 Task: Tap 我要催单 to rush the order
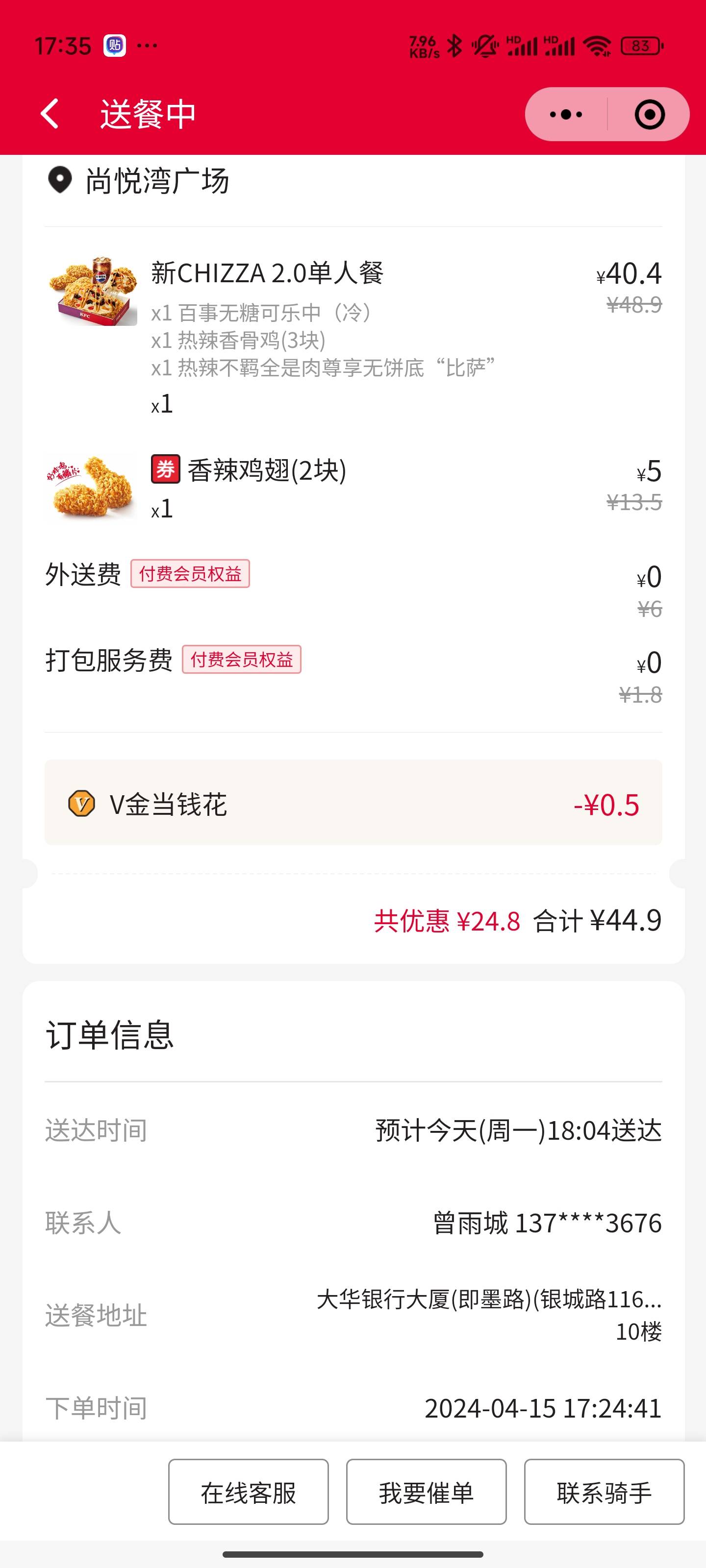pyautogui.click(x=427, y=1492)
